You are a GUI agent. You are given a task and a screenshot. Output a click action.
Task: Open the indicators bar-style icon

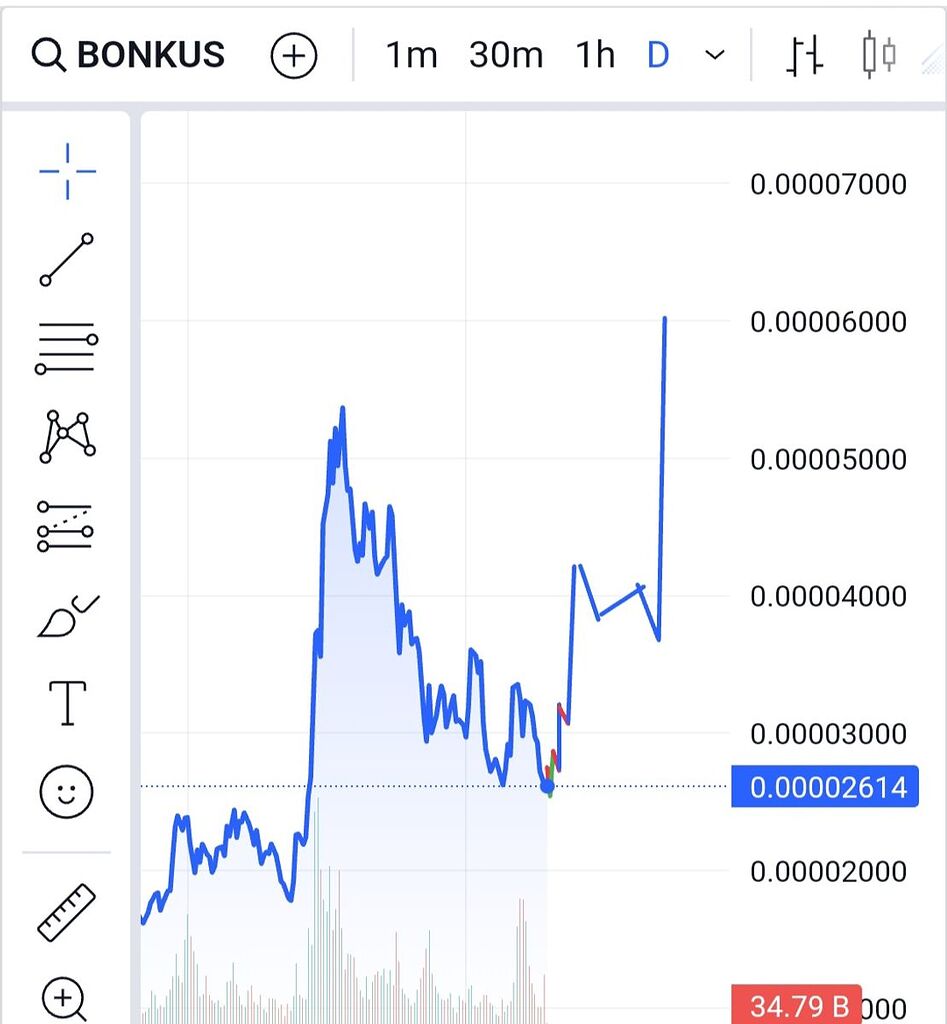click(x=805, y=56)
